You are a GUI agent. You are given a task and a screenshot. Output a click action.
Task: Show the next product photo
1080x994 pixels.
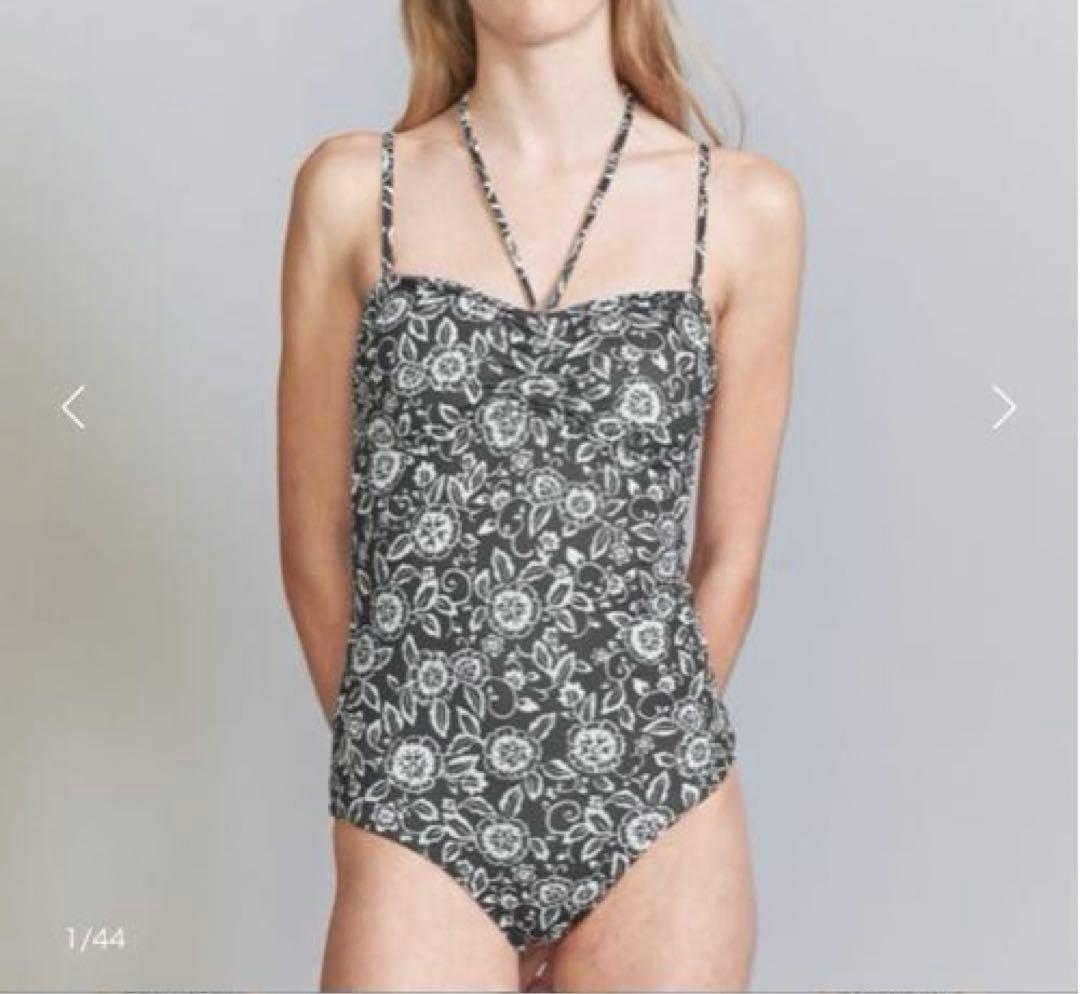(x=1003, y=407)
